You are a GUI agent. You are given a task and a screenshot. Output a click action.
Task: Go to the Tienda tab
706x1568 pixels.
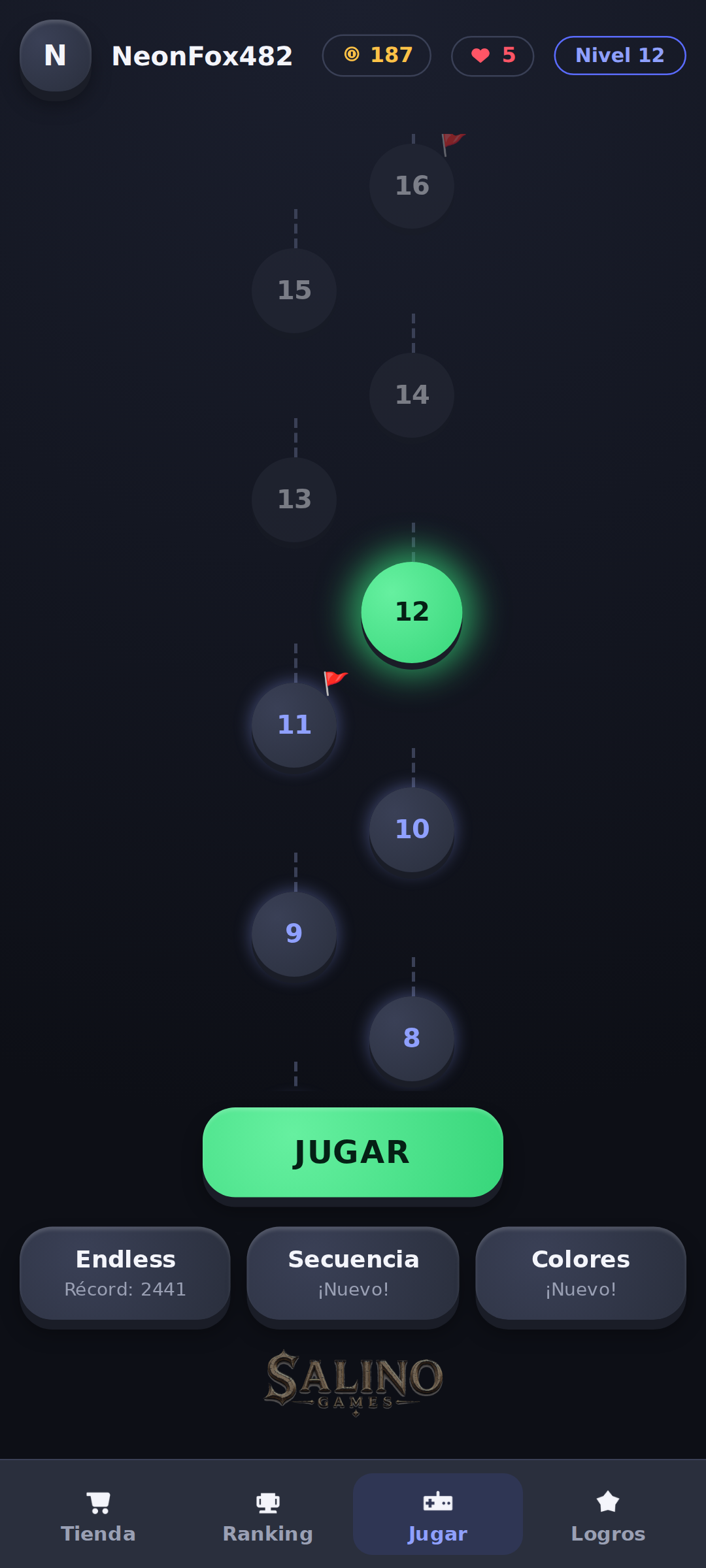tap(98, 1514)
